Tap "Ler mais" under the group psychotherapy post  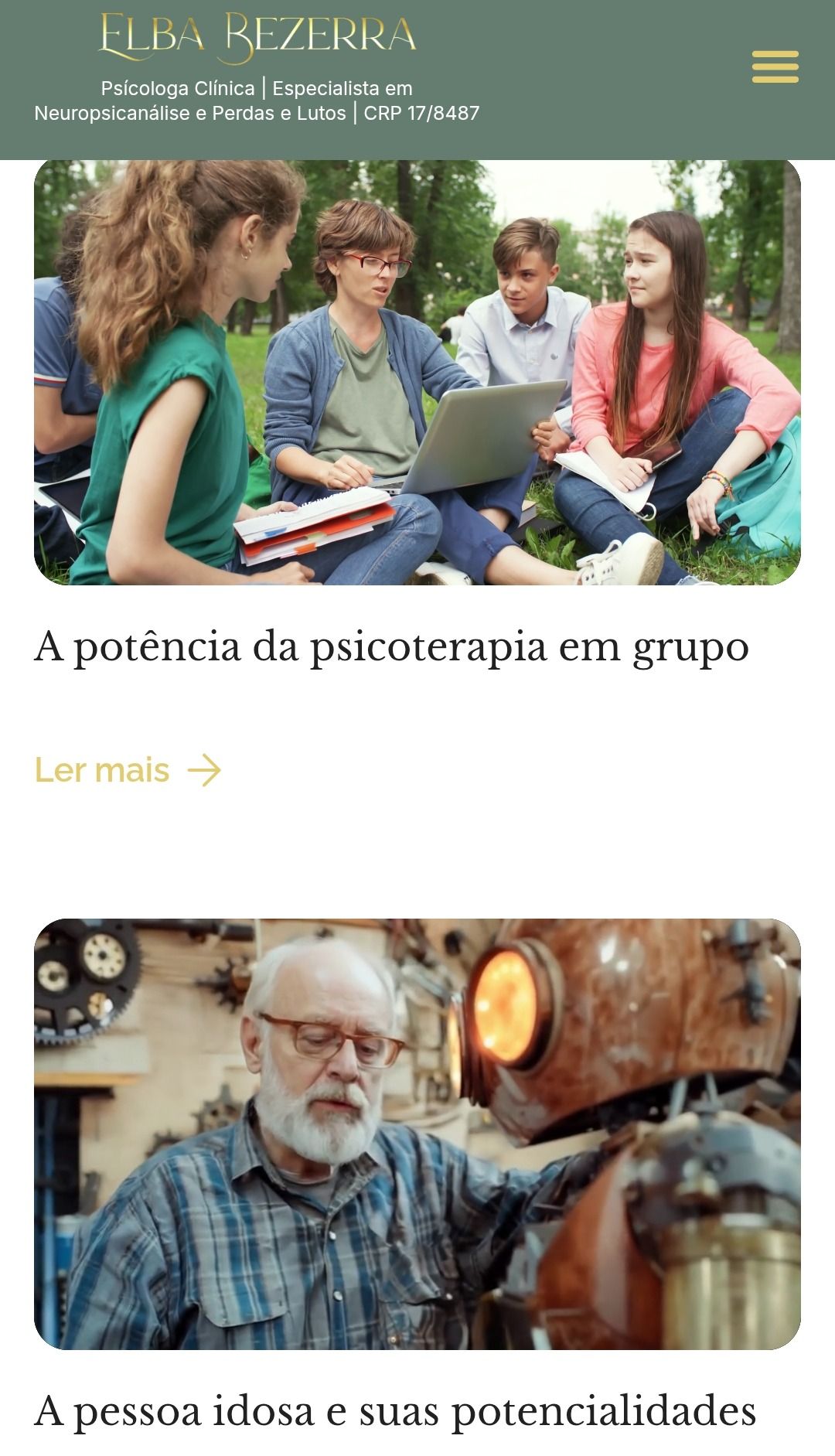coord(128,770)
